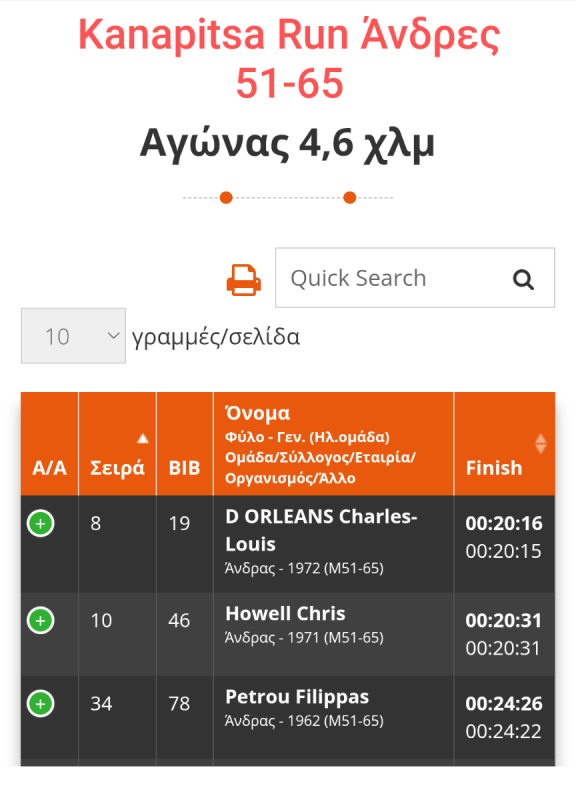Tap the magnifier search icon

[523, 280]
